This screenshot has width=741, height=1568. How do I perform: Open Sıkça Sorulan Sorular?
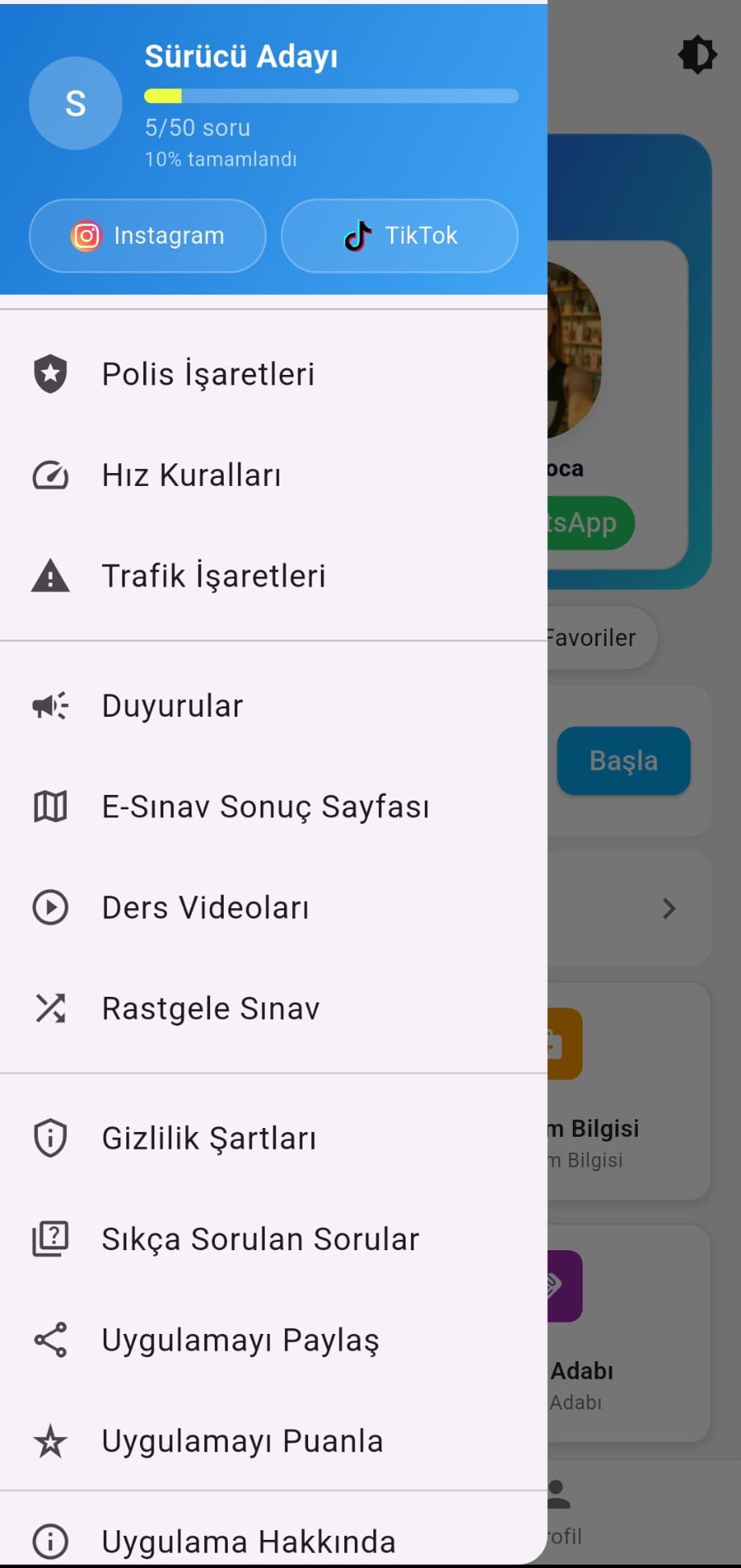260,1240
